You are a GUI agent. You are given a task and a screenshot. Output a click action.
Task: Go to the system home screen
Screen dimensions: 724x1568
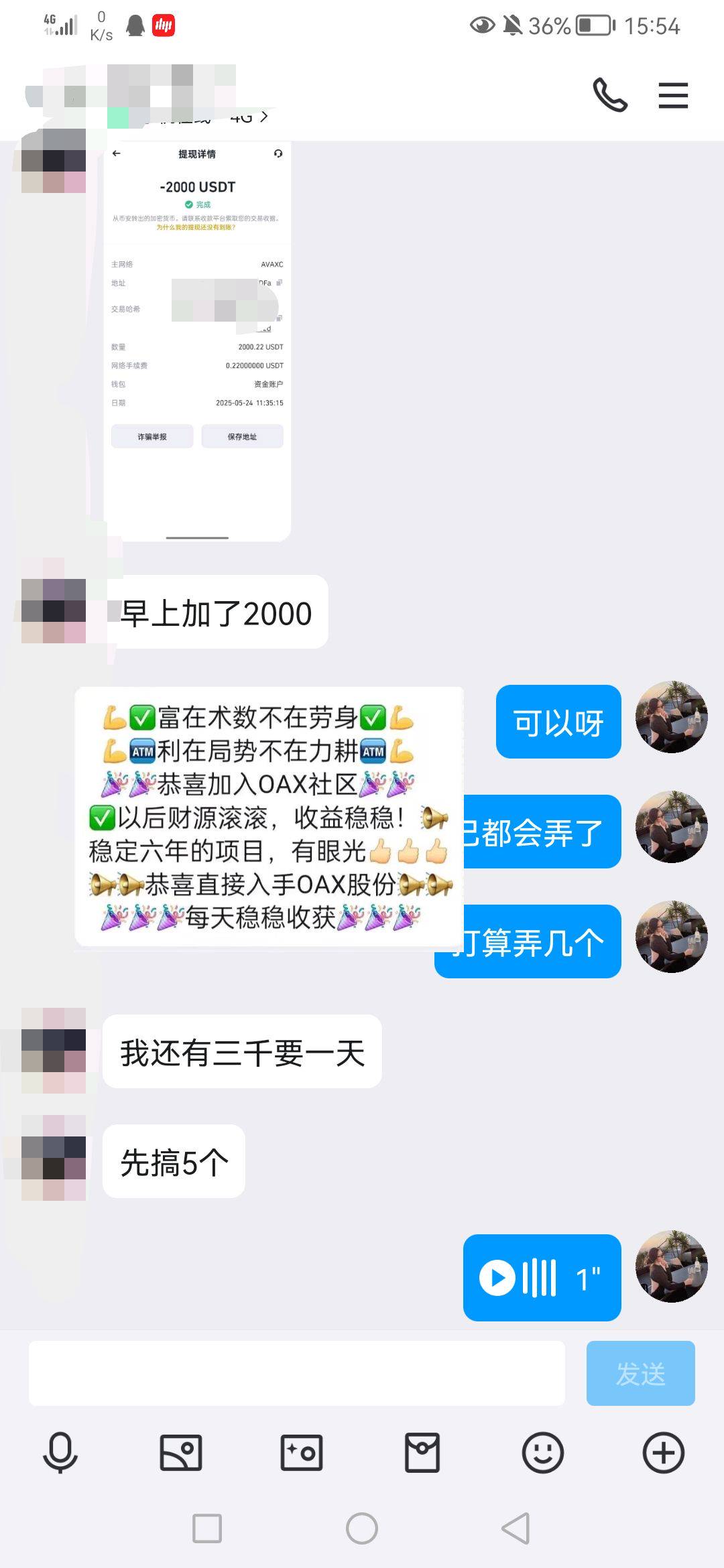click(362, 1528)
